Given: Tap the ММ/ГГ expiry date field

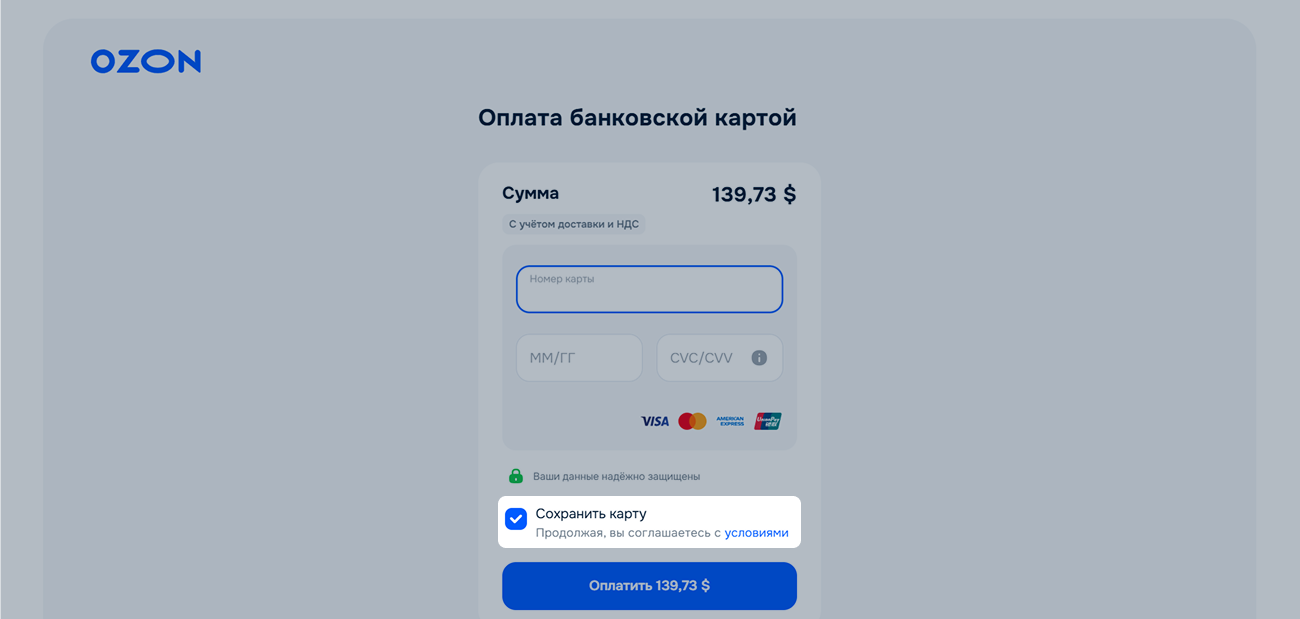Looking at the screenshot, I should pos(579,358).
